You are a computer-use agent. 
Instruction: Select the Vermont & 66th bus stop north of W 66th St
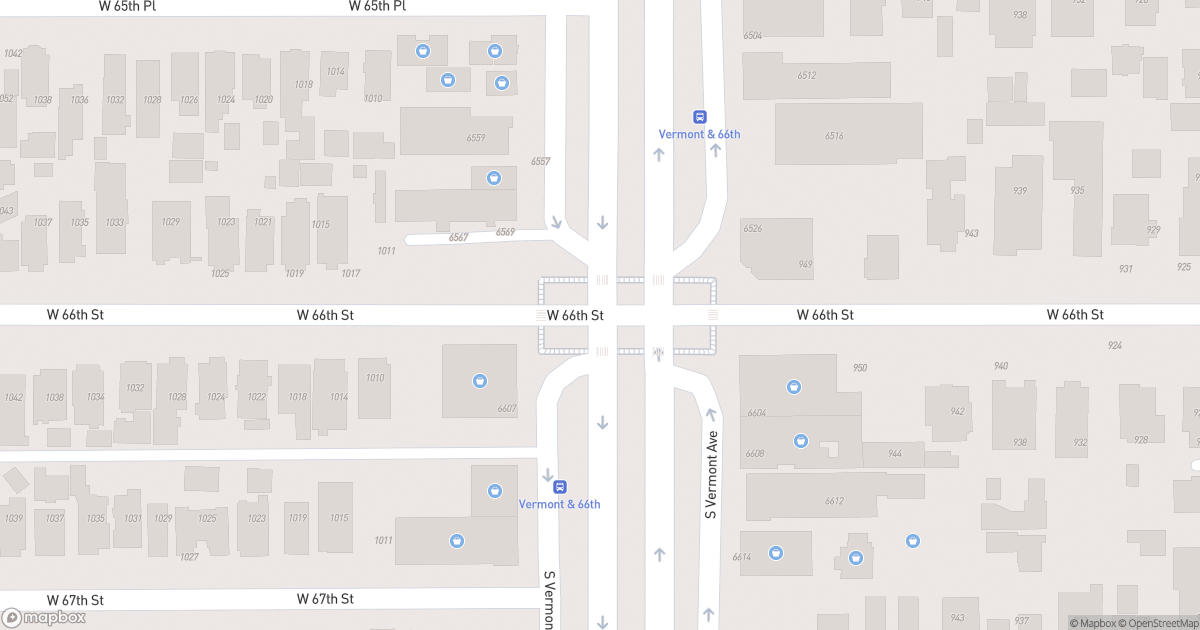pyautogui.click(x=699, y=118)
